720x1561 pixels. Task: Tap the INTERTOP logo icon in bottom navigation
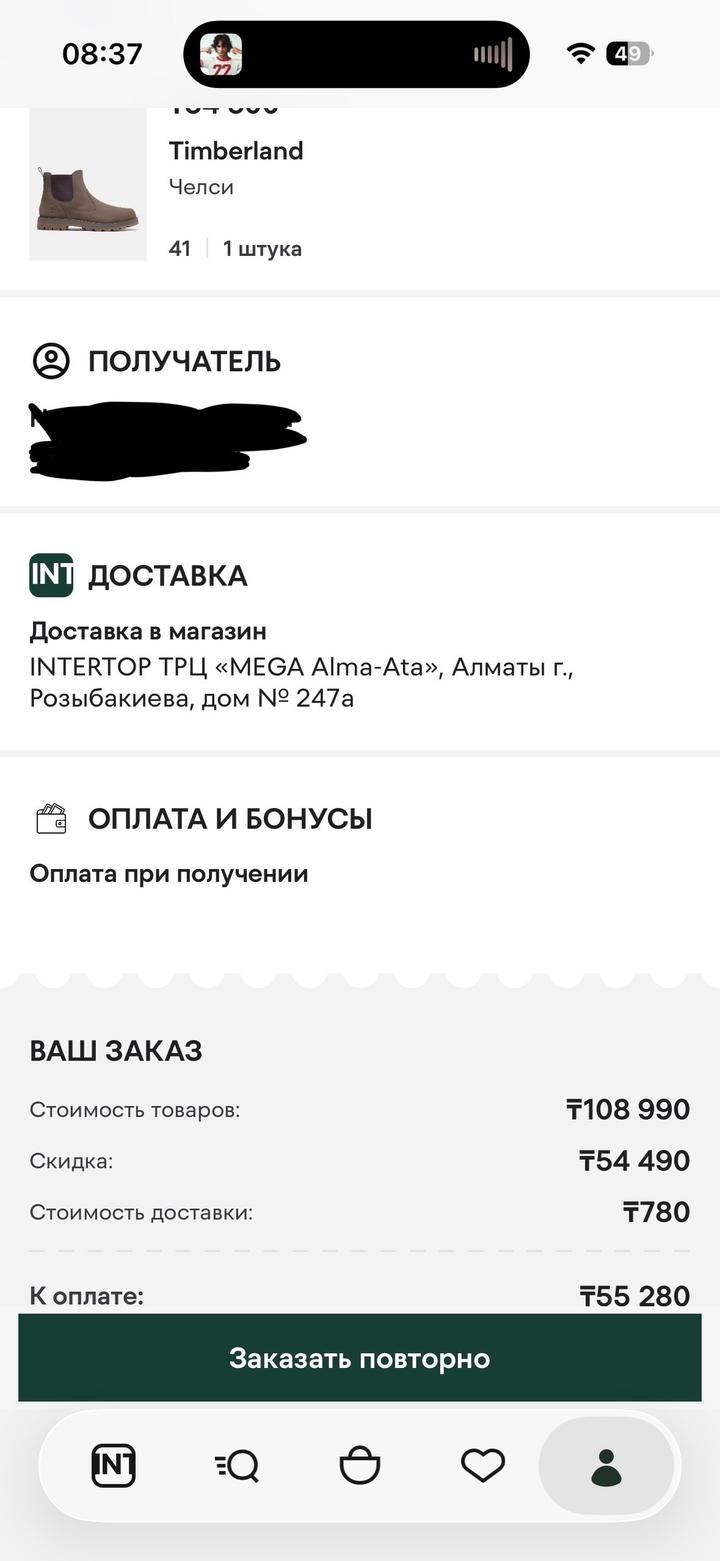tap(113, 1465)
